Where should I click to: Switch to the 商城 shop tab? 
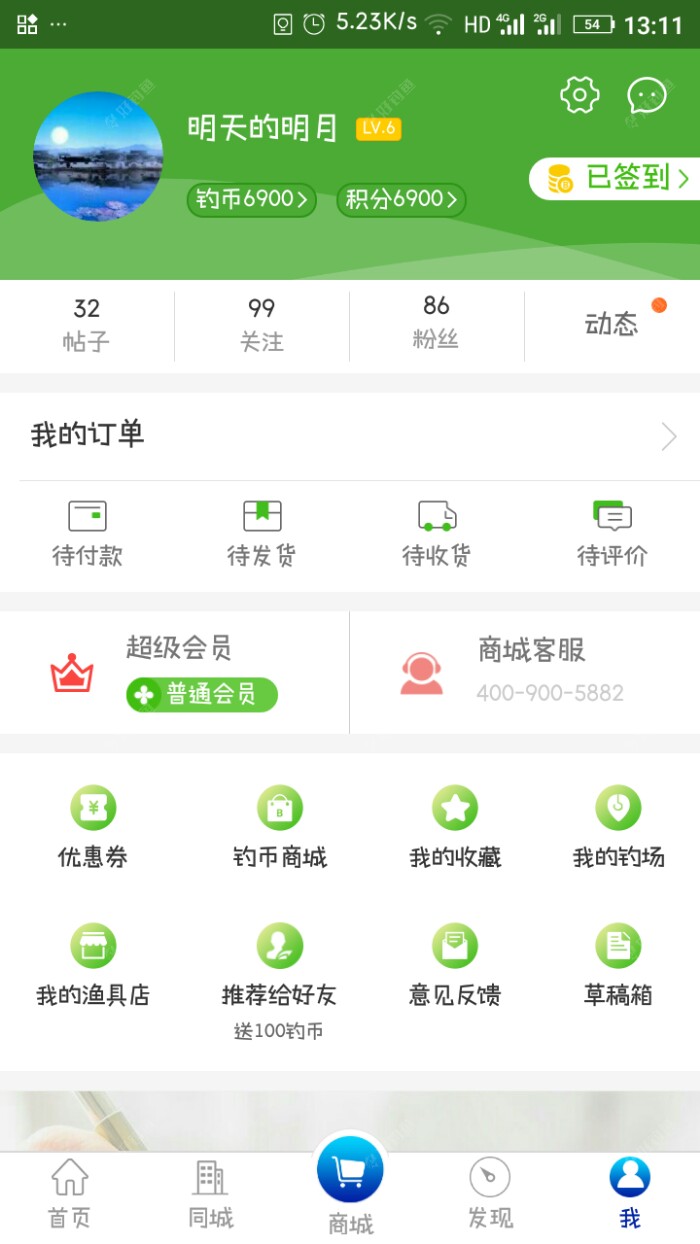(x=350, y=1185)
